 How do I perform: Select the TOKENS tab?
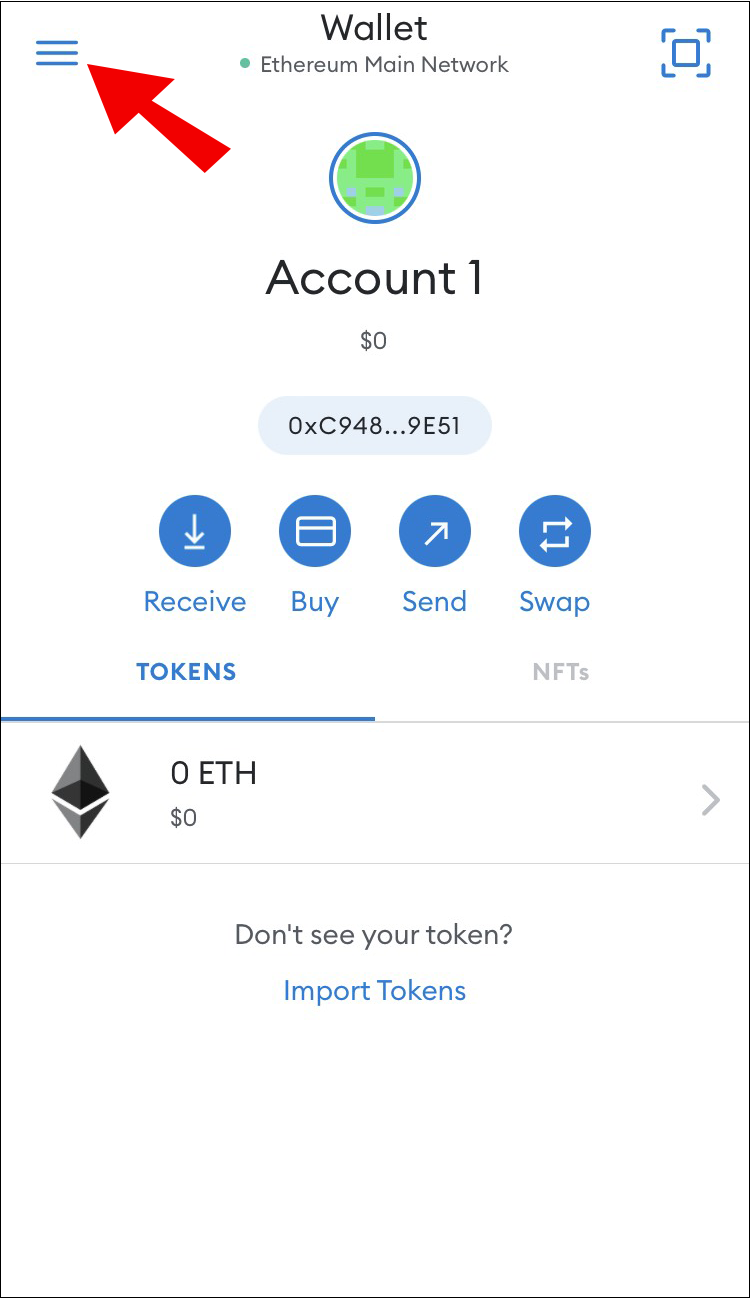(x=187, y=672)
